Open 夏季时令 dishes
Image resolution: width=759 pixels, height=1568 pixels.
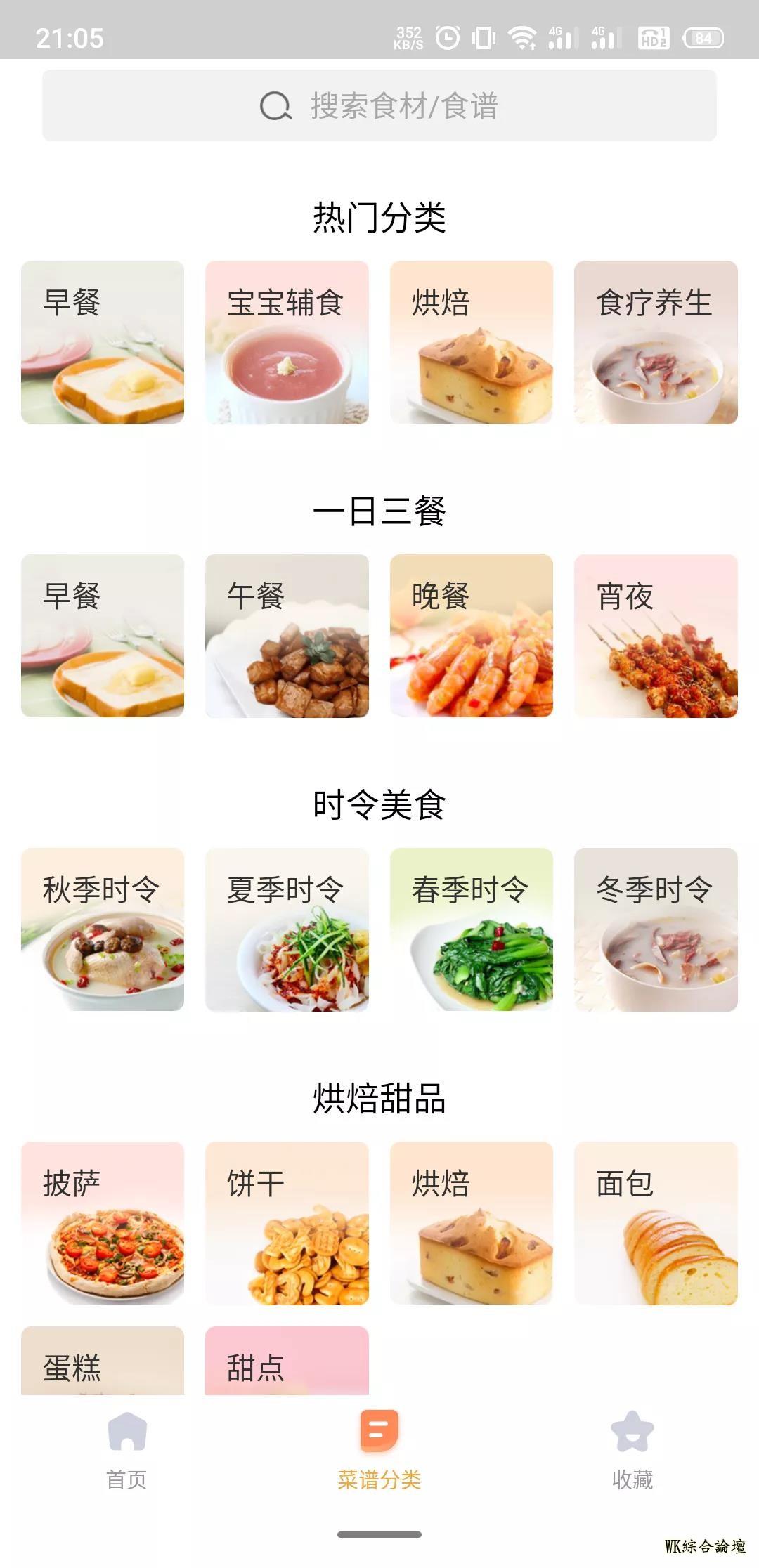pyautogui.click(x=287, y=929)
